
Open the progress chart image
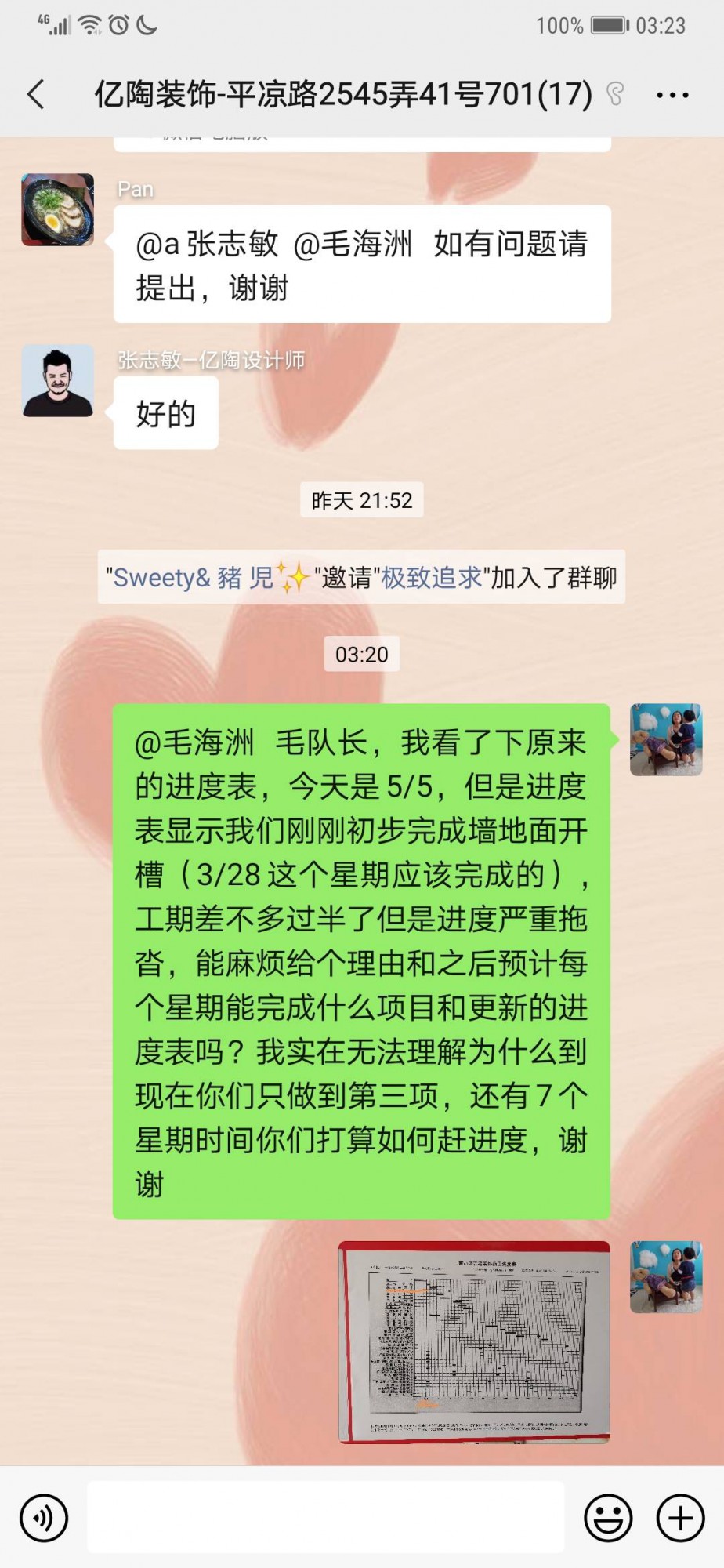coord(474,1342)
